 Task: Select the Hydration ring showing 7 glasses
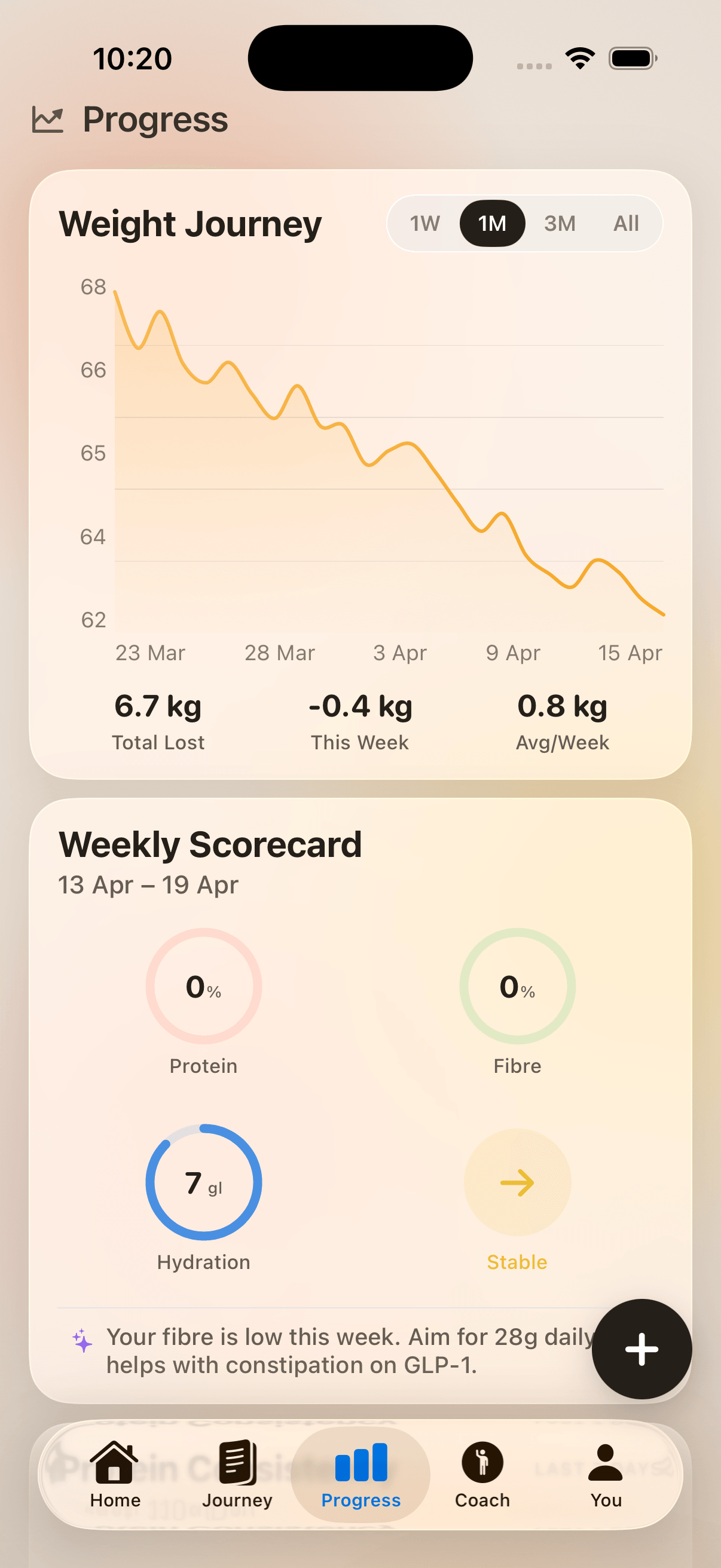pyautogui.click(x=203, y=1183)
